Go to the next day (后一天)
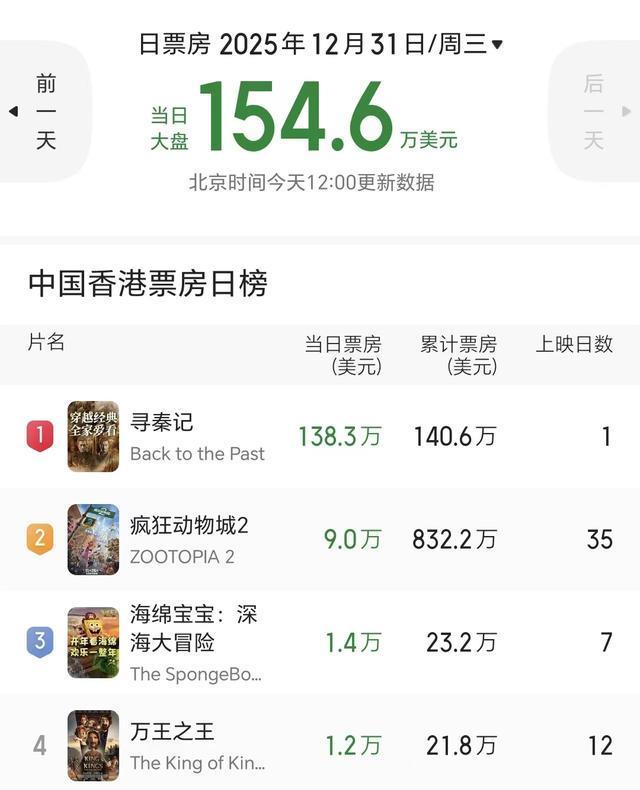 pos(595,112)
